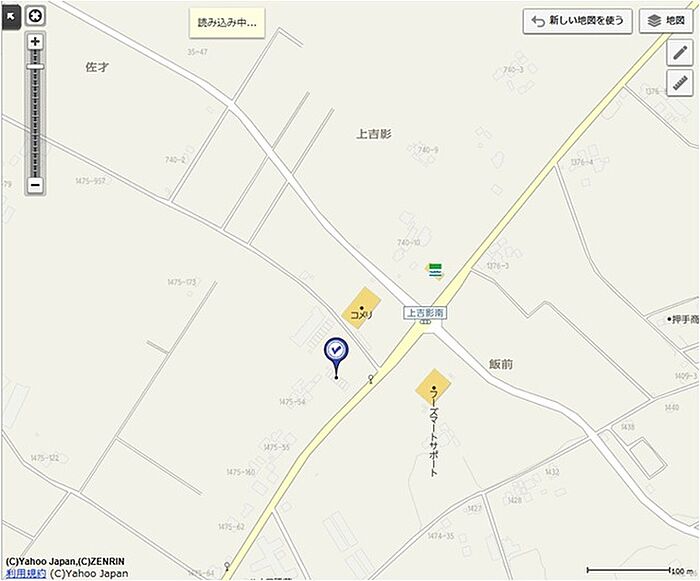Tap the compass reset button
The image size is (700, 581).
pos(35,15)
